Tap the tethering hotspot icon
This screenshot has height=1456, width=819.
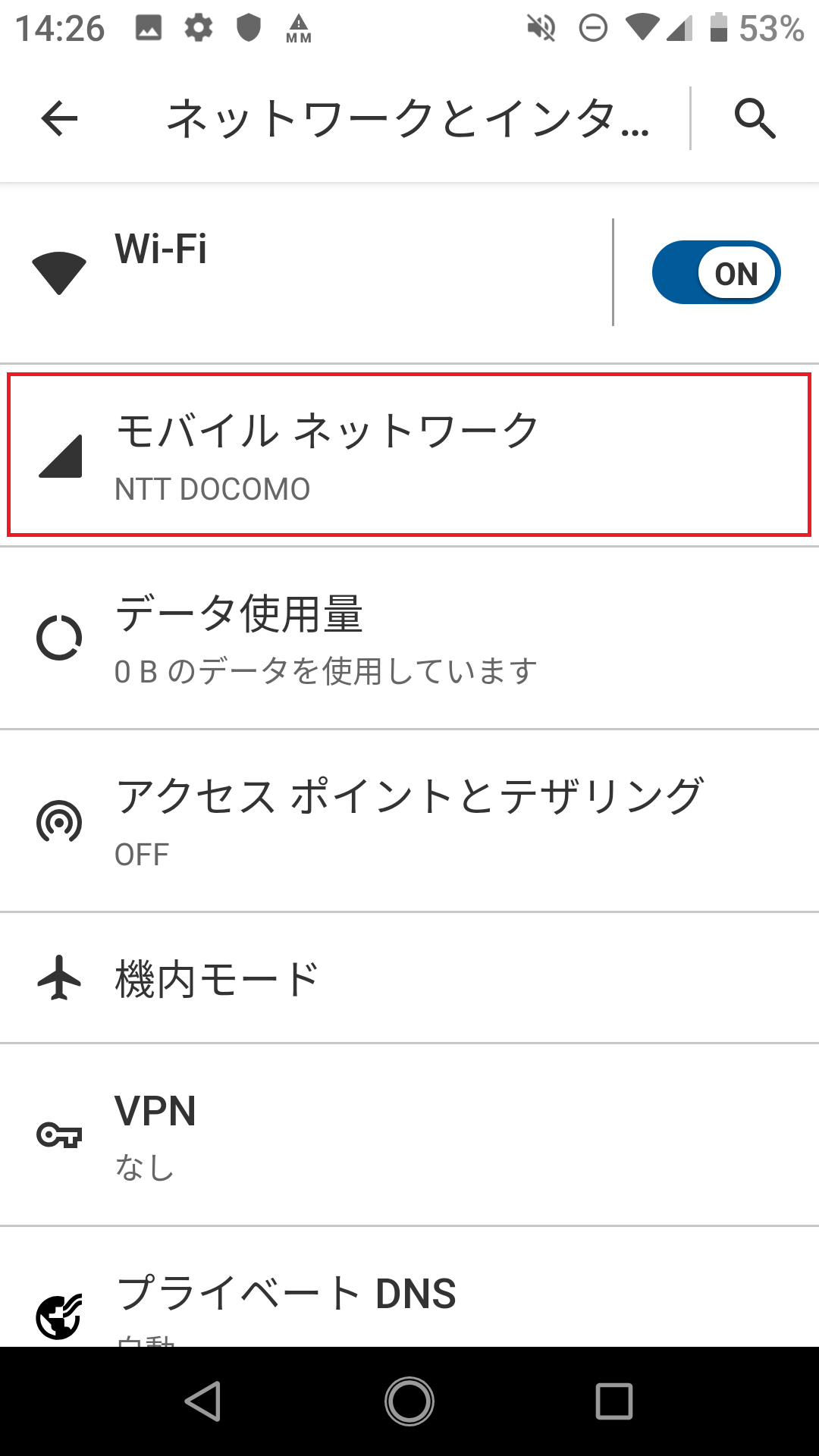59,821
